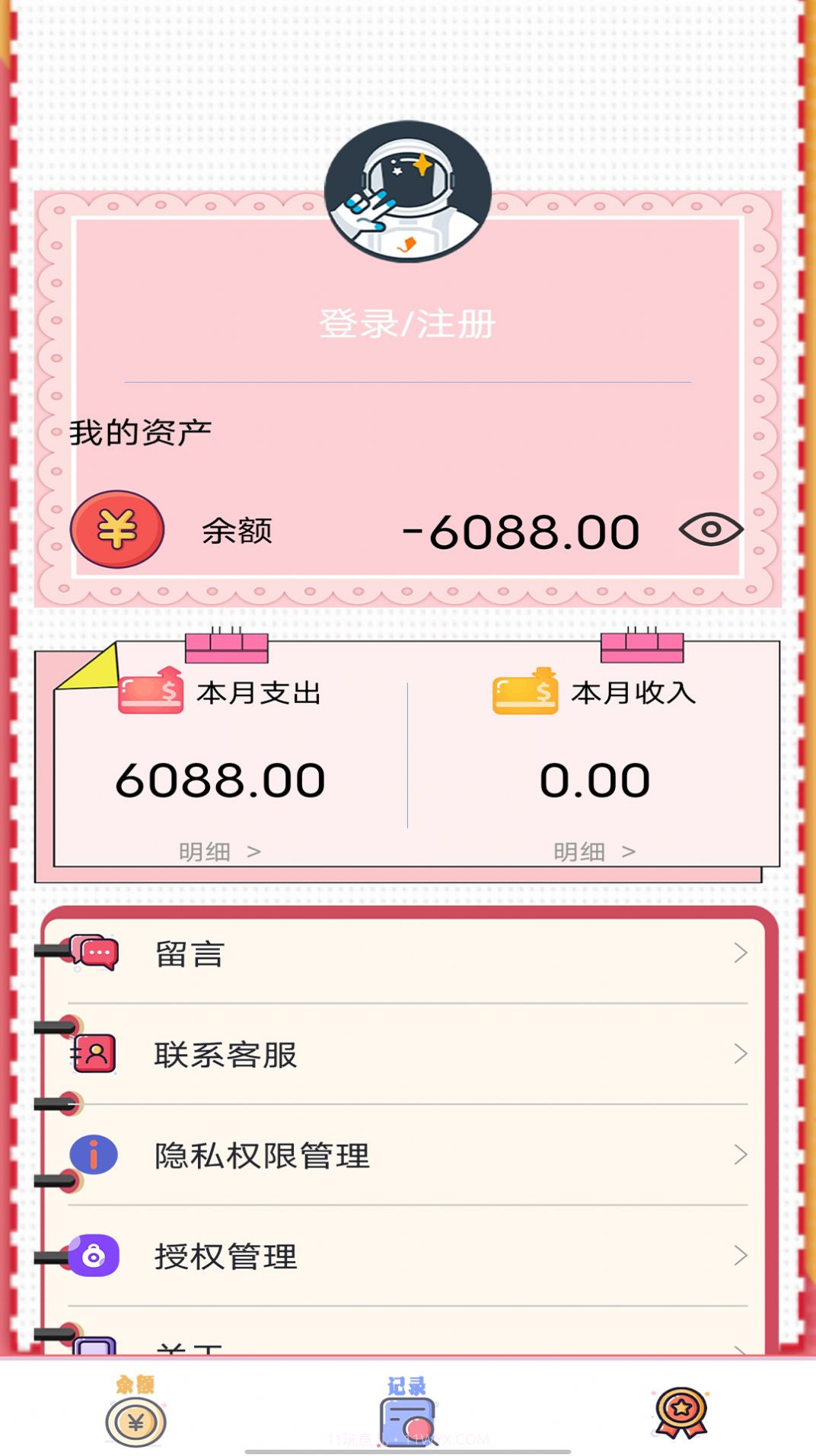Screen dimensions: 816x1456
Task: View 明细 under 本月收入
Action: click(x=594, y=851)
